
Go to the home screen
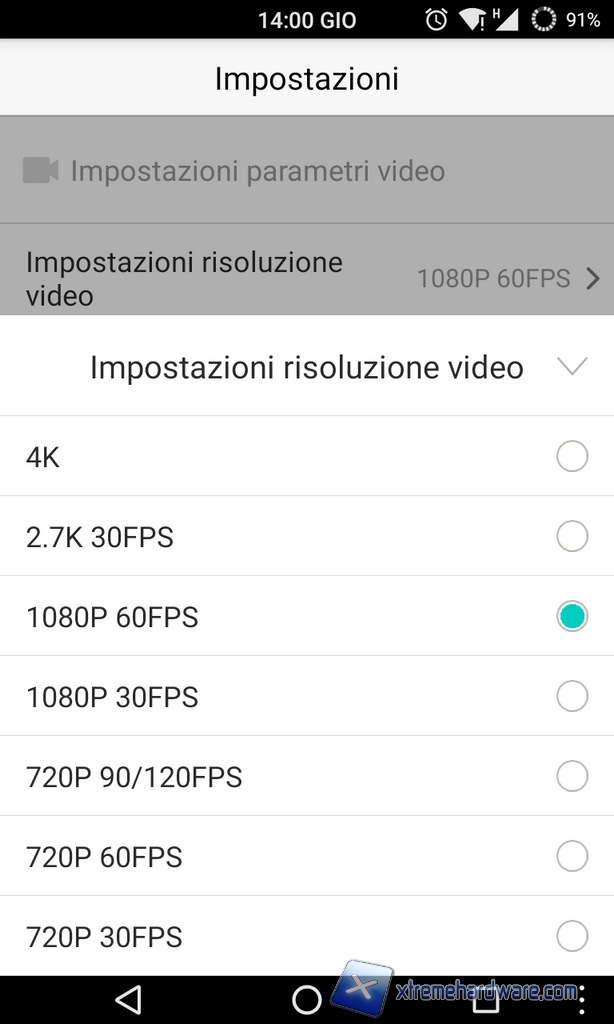click(307, 999)
